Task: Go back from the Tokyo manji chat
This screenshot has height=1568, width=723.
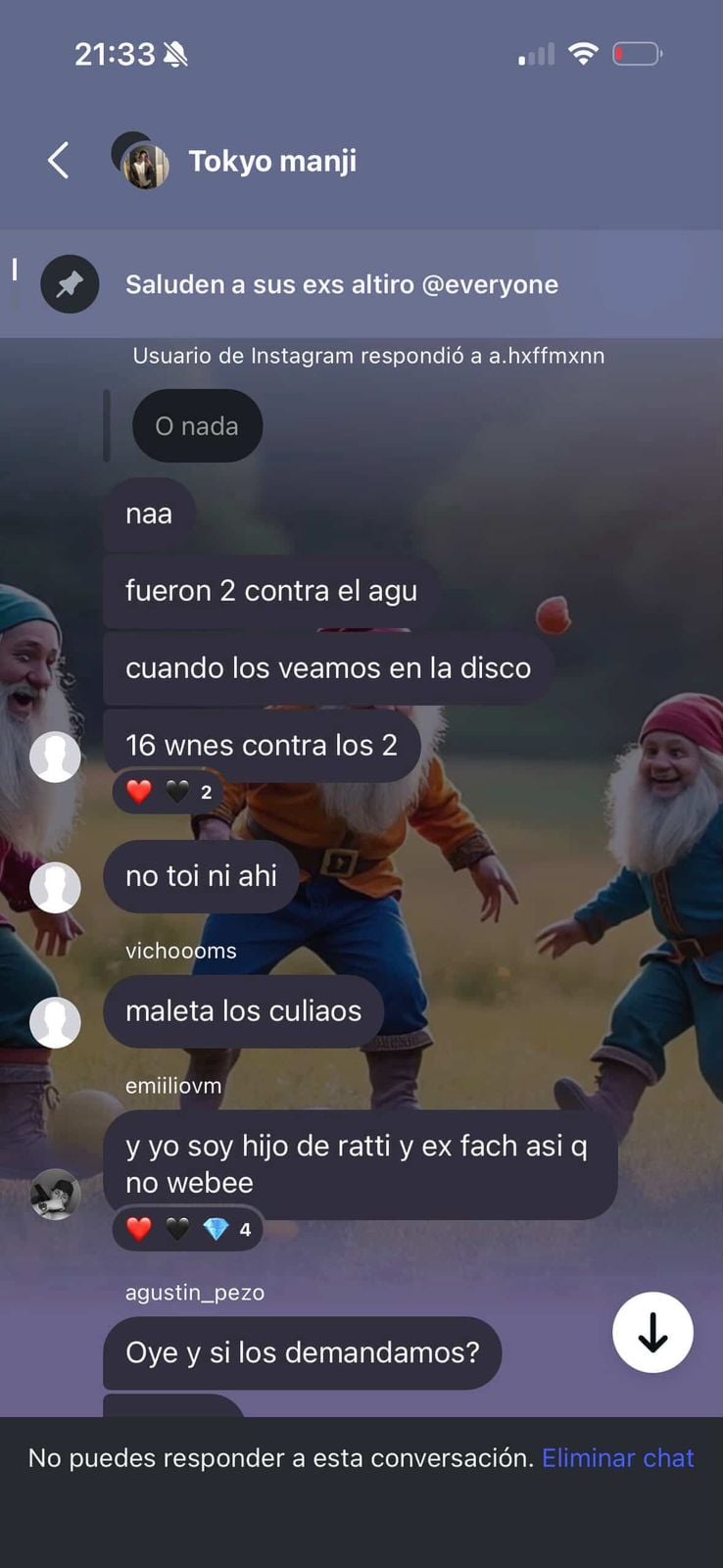Action: pos(59,160)
